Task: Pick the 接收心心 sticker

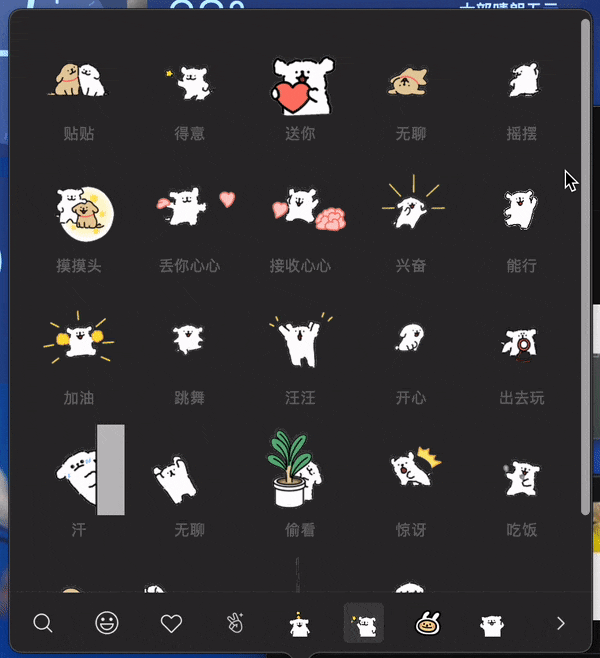Action: tap(300, 209)
